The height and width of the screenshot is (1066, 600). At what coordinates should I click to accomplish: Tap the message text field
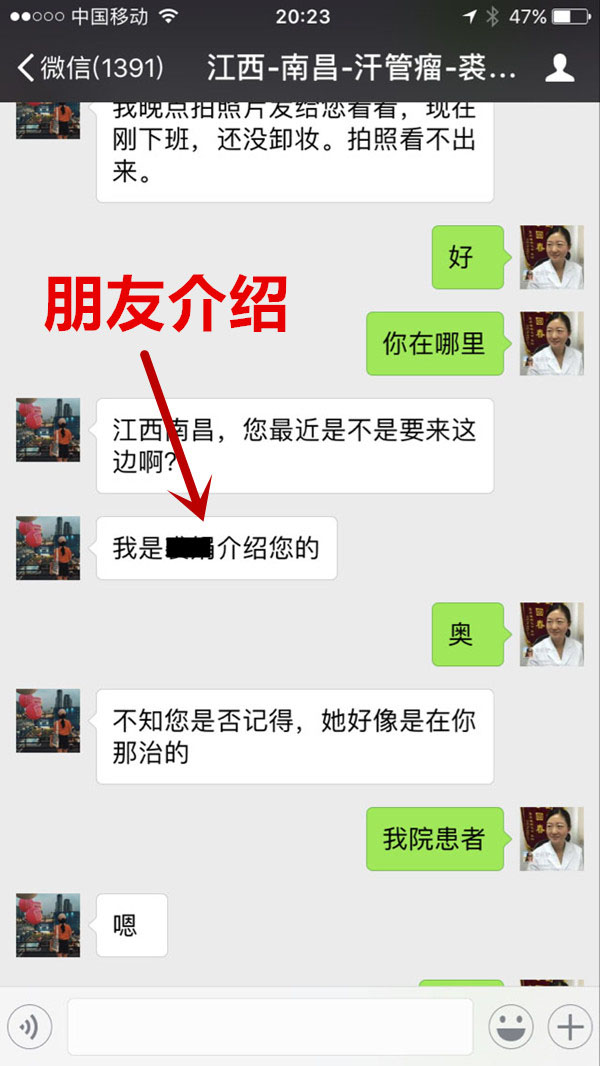pyautogui.click(x=270, y=1026)
